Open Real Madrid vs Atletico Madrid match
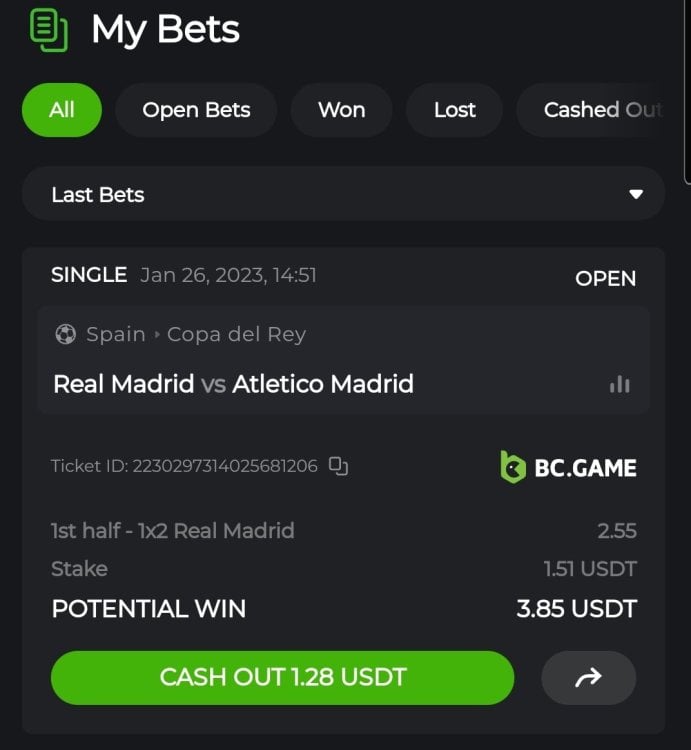This screenshot has width=691, height=750. 233,384
